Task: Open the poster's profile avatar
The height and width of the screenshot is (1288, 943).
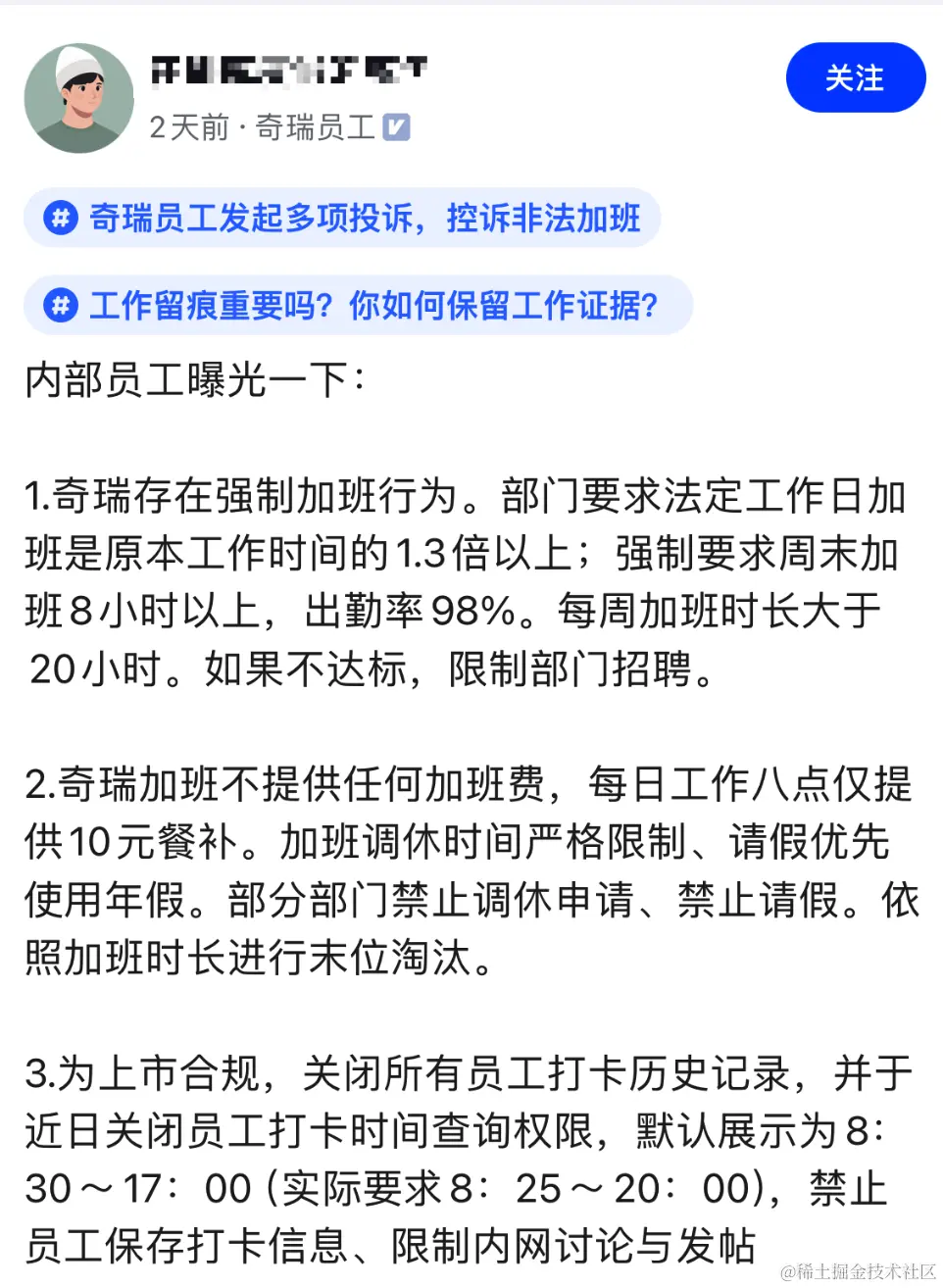Action: [x=78, y=98]
